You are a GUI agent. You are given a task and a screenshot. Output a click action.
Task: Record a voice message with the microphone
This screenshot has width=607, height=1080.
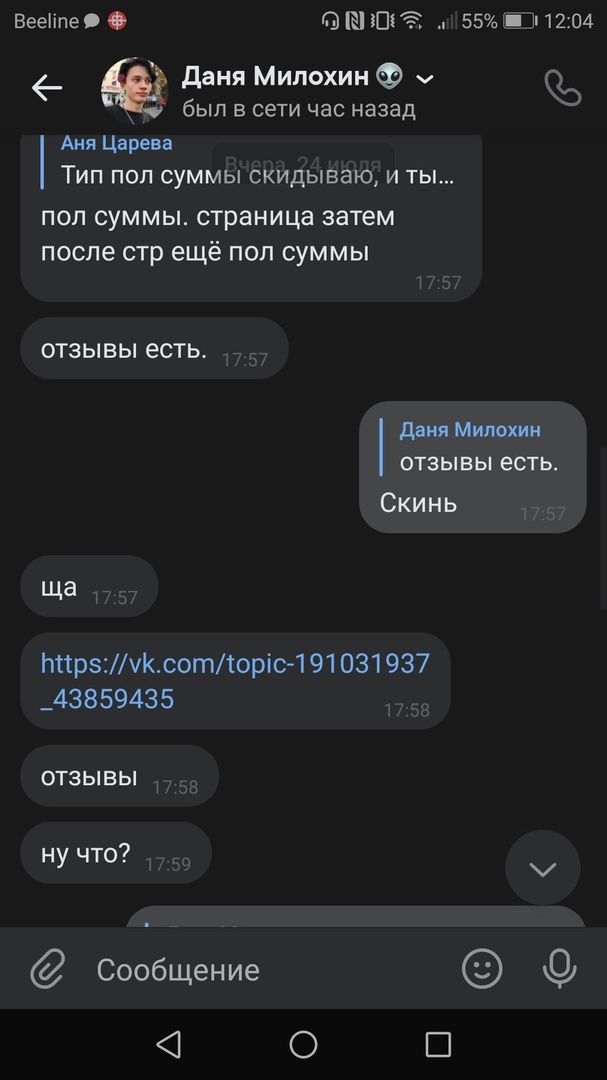pyautogui.click(x=558, y=968)
